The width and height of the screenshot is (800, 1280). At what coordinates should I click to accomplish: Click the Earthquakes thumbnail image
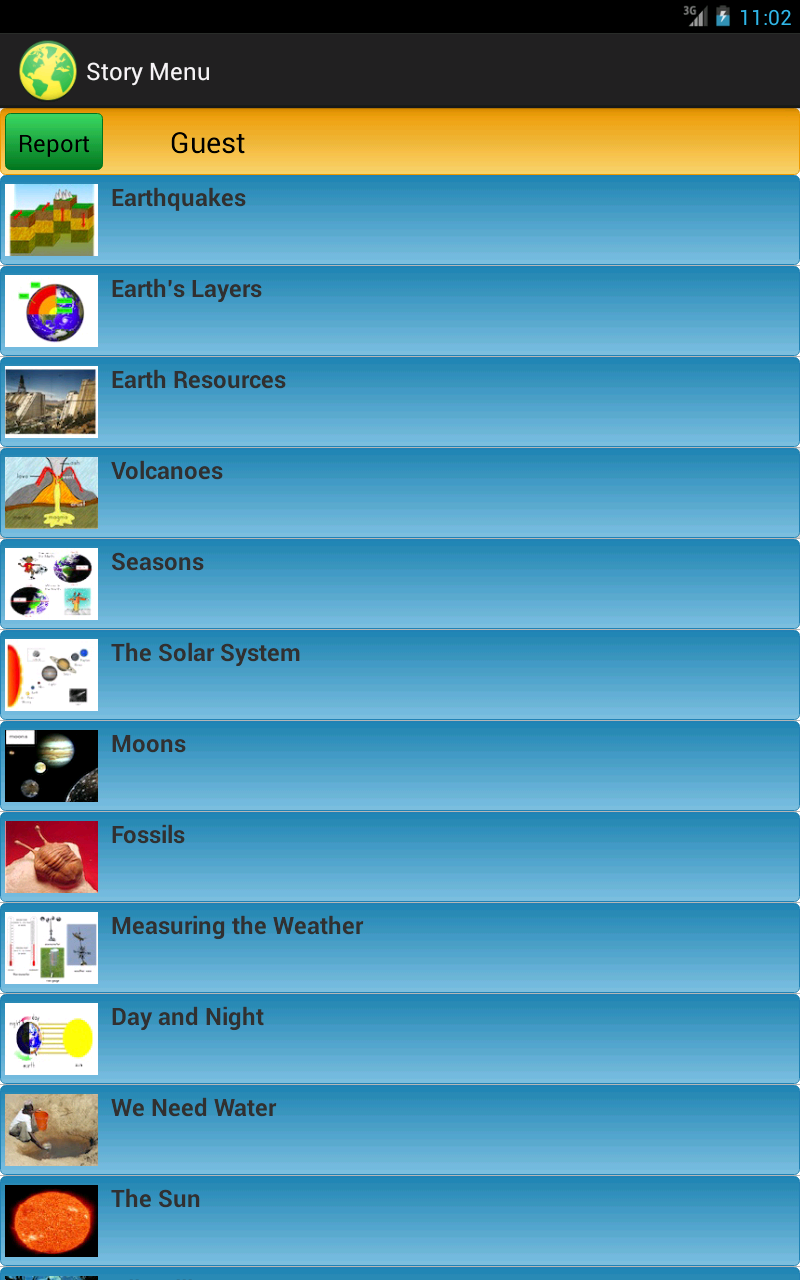[x=51, y=219]
